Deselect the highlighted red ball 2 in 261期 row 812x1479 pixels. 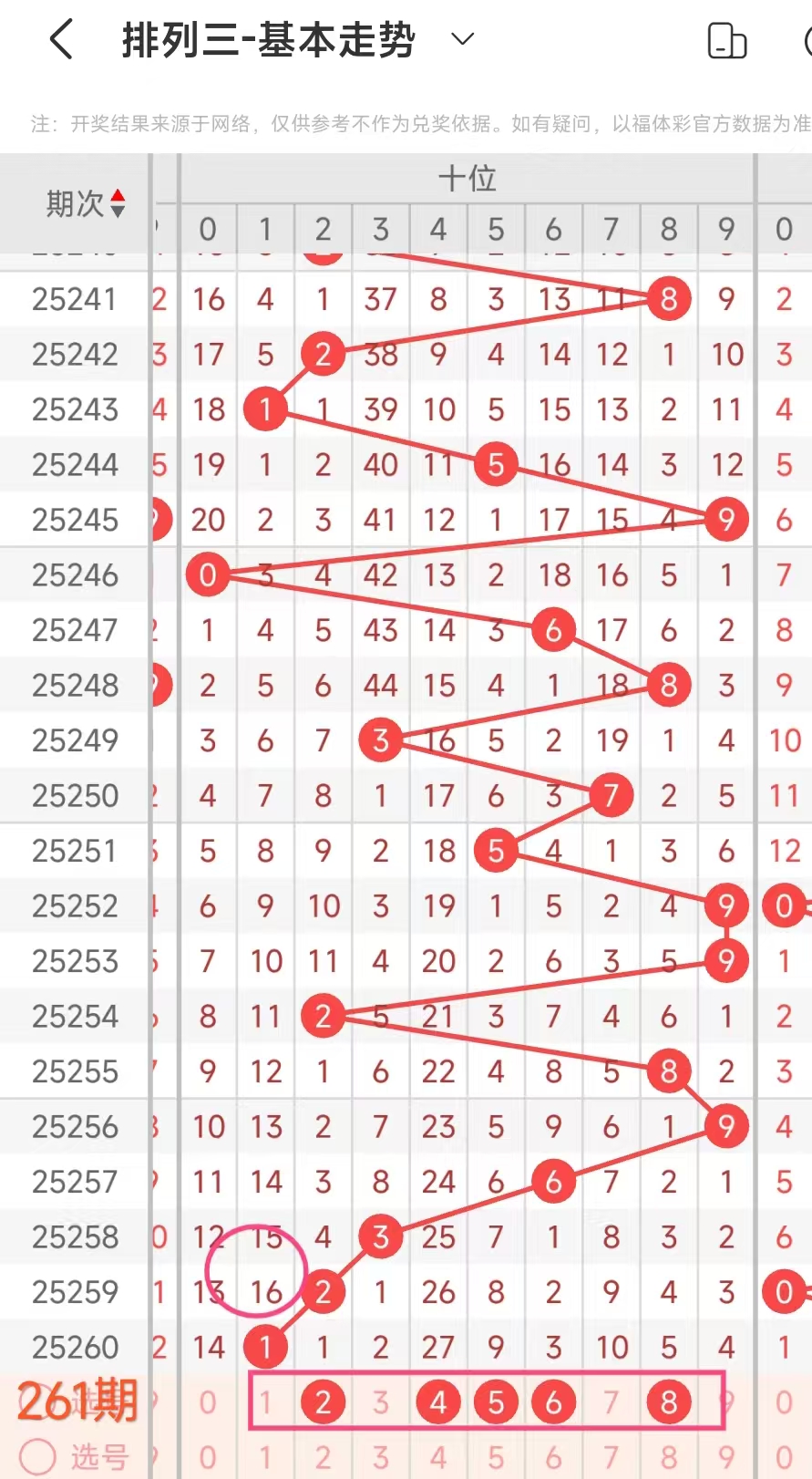(x=323, y=1401)
